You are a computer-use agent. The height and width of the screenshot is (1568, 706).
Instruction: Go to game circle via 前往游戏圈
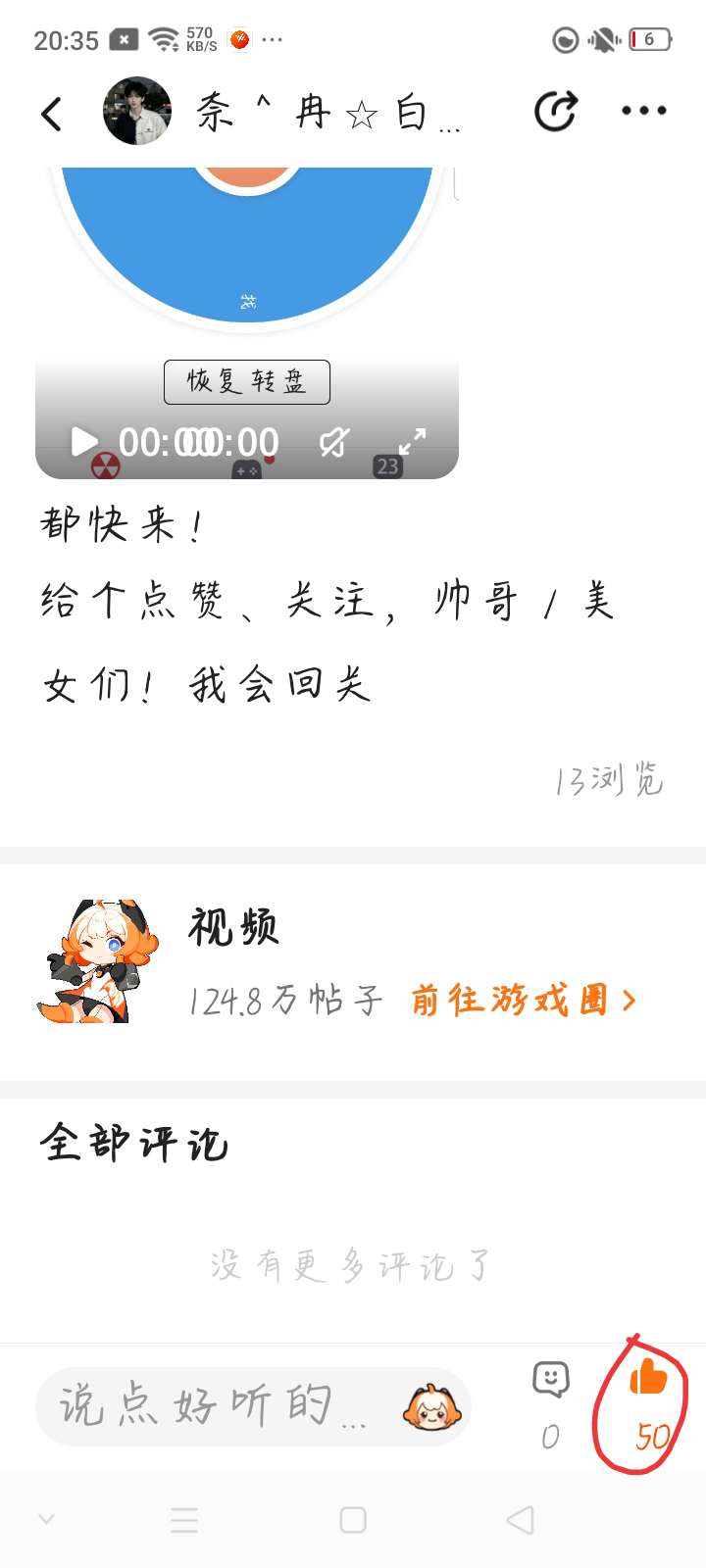pos(523,1000)
